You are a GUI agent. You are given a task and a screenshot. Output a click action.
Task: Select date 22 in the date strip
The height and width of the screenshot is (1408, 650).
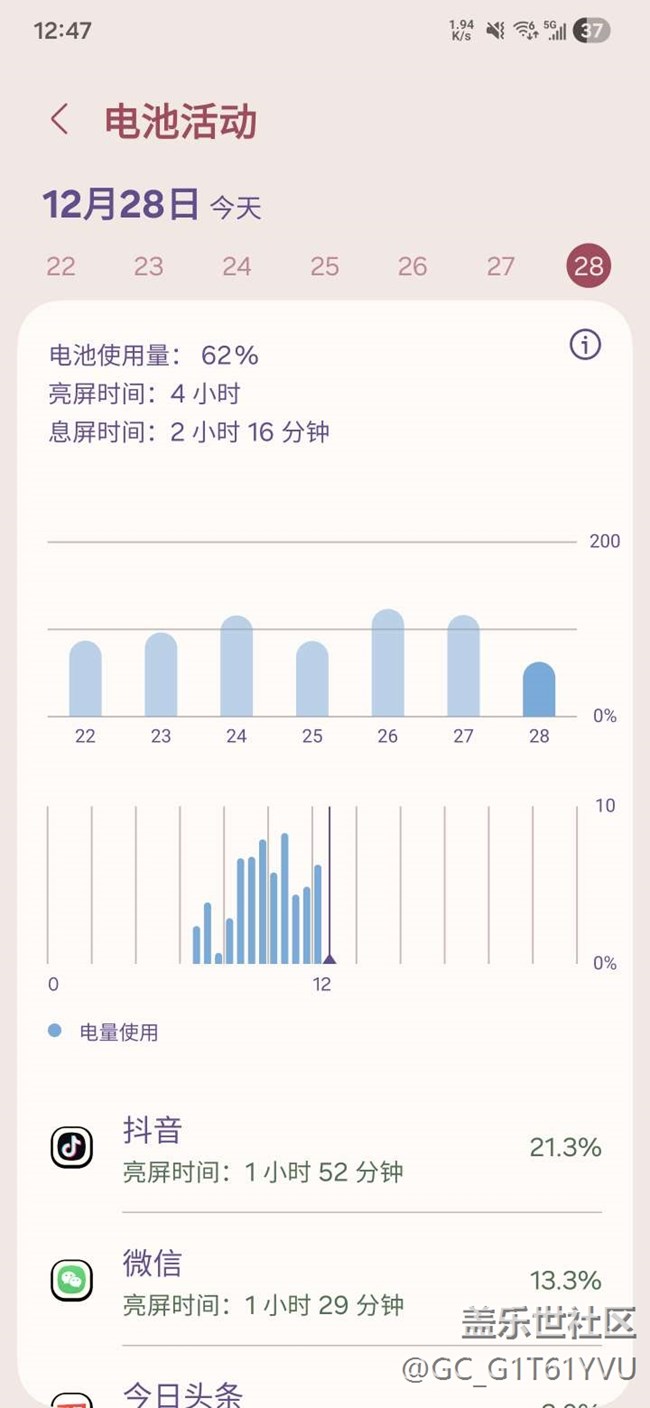61,266
